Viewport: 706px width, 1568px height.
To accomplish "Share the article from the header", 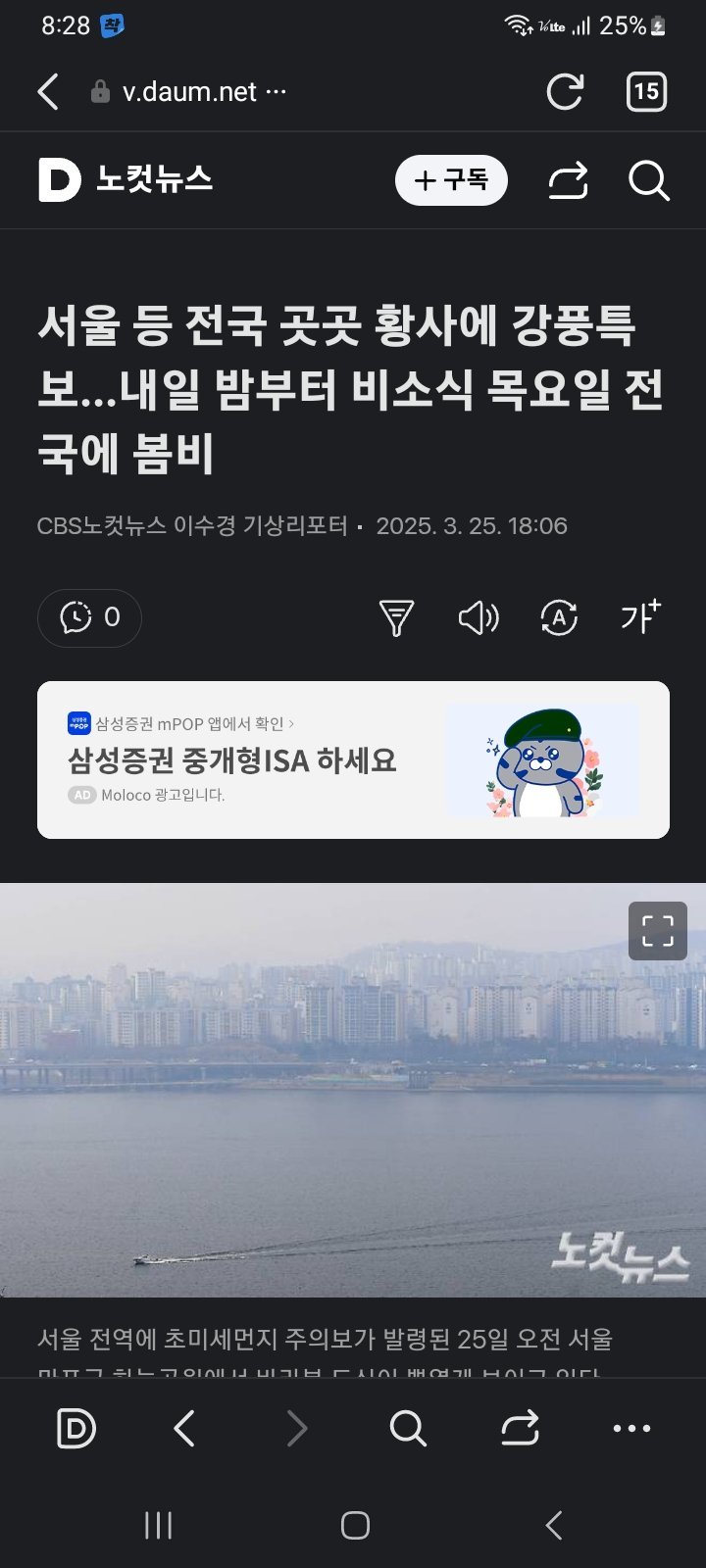I will tap(568, 180).
